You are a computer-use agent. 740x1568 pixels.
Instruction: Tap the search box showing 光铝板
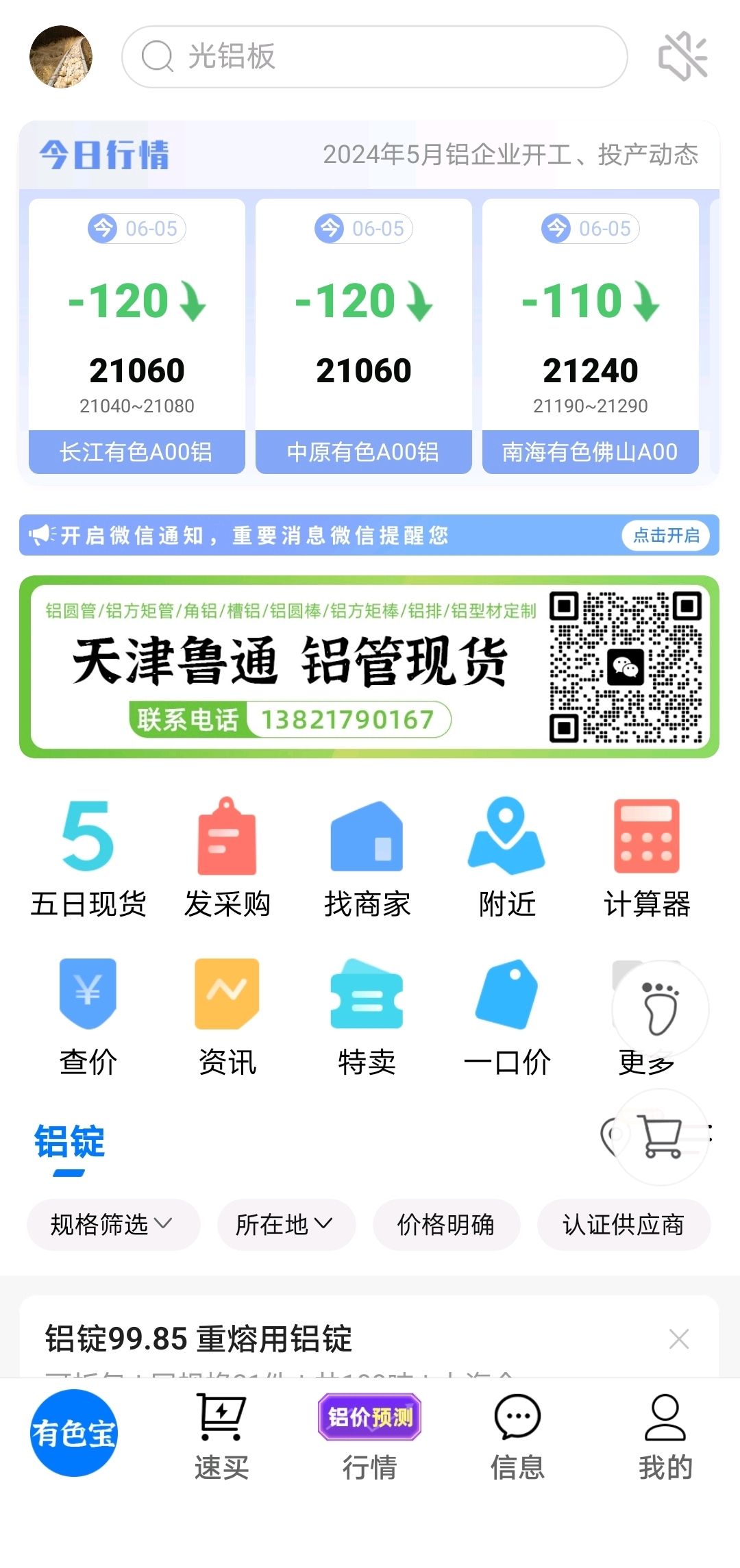374,57
